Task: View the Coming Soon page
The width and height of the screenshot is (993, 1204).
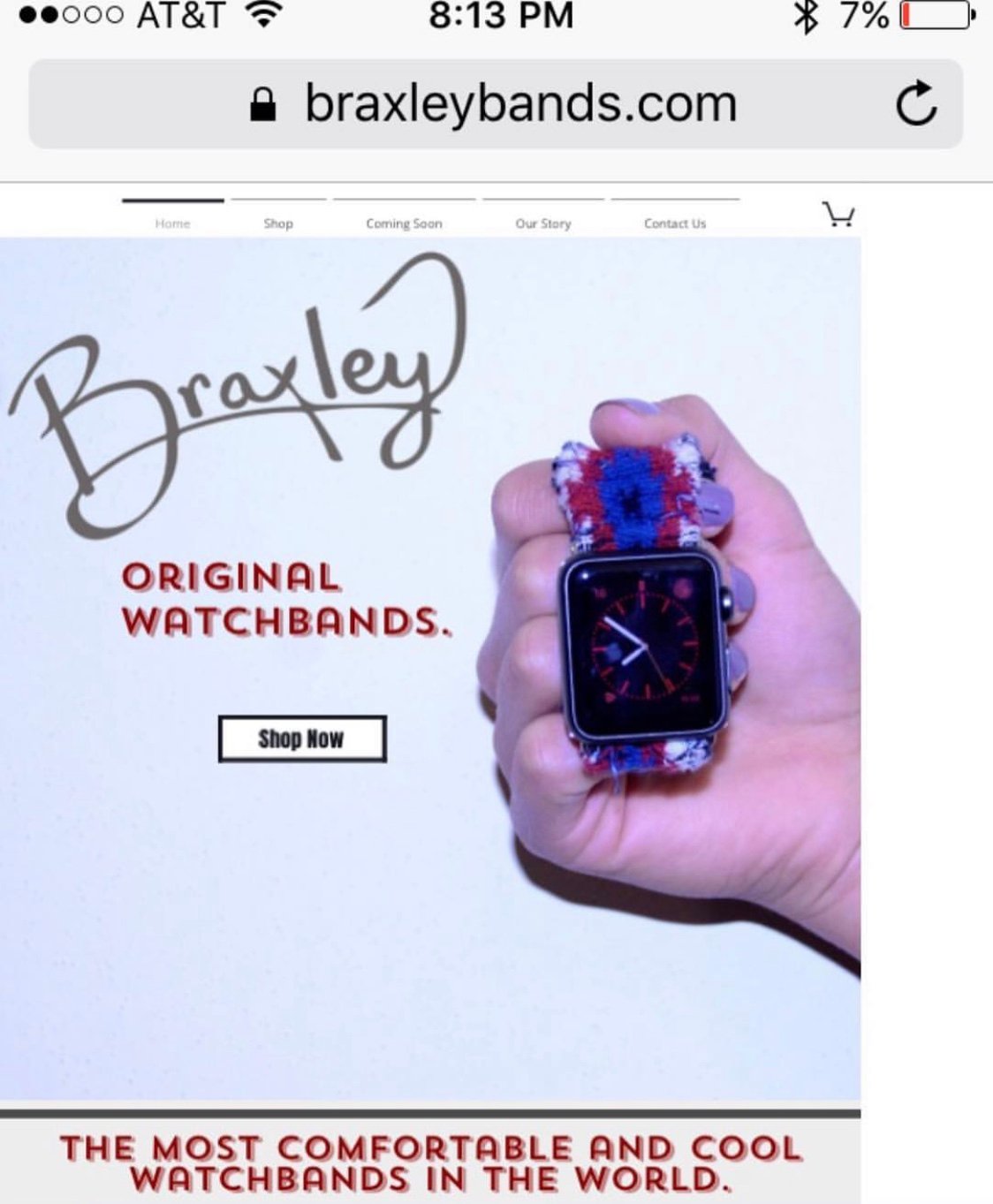Action: tap(404, 223)
